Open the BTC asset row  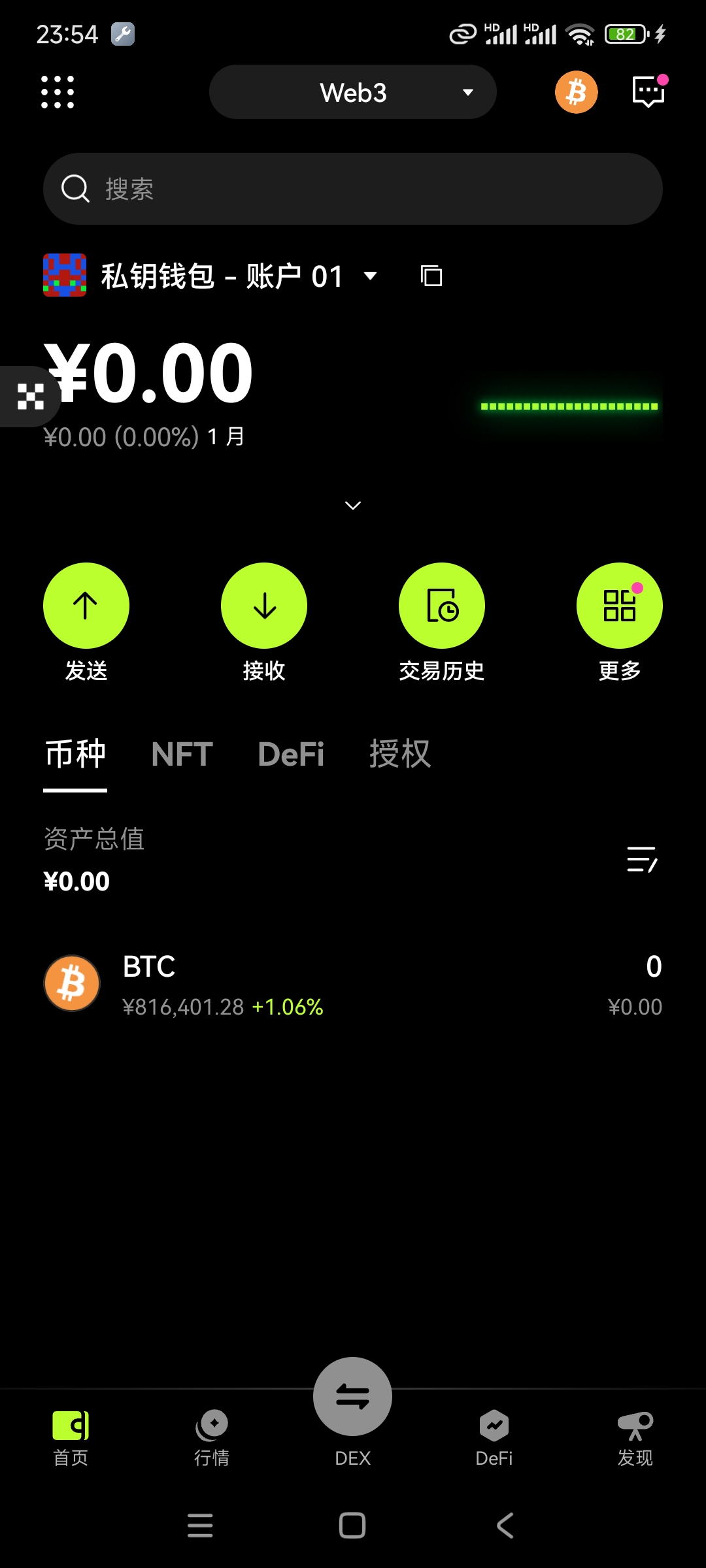click(353, 983)
